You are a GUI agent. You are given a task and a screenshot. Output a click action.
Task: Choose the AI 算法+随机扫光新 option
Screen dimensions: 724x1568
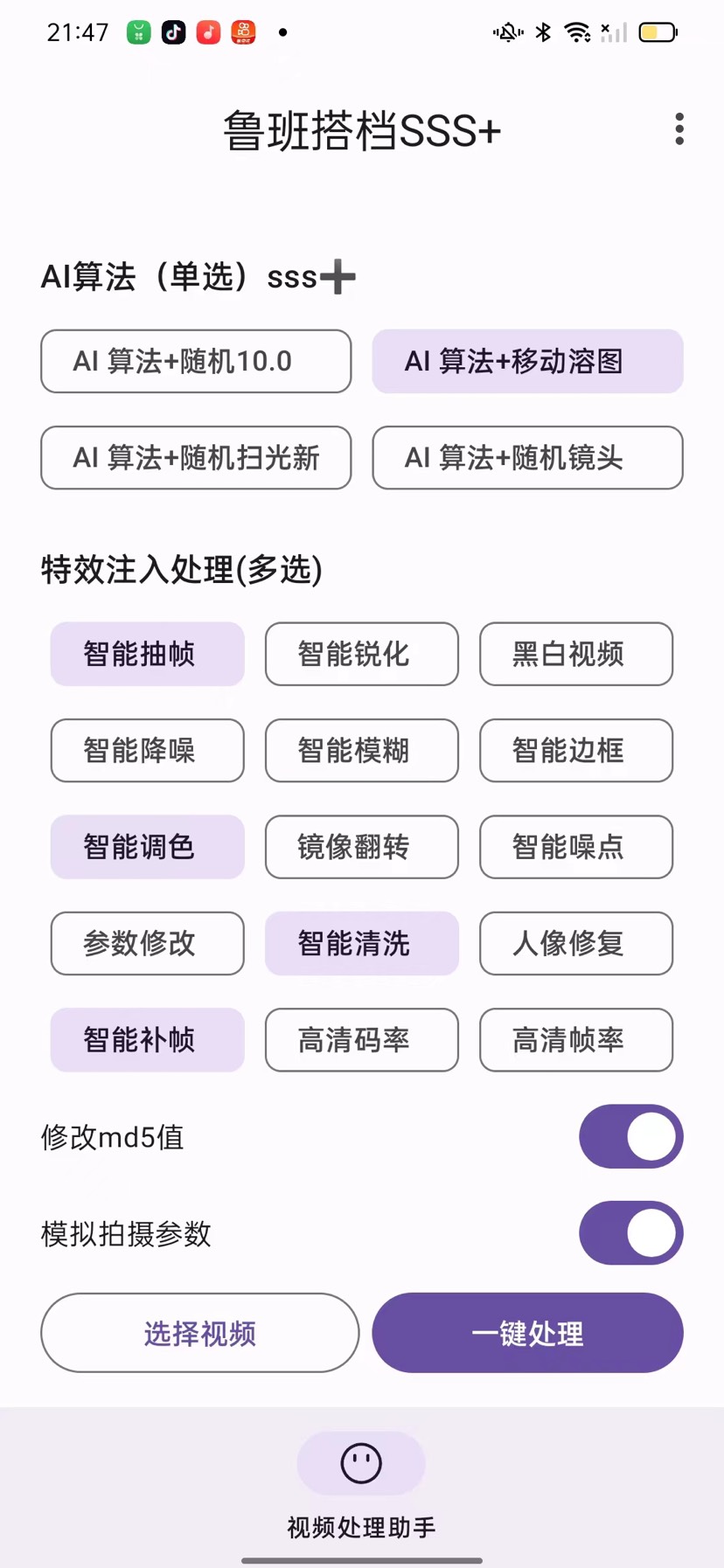point(196,457)
